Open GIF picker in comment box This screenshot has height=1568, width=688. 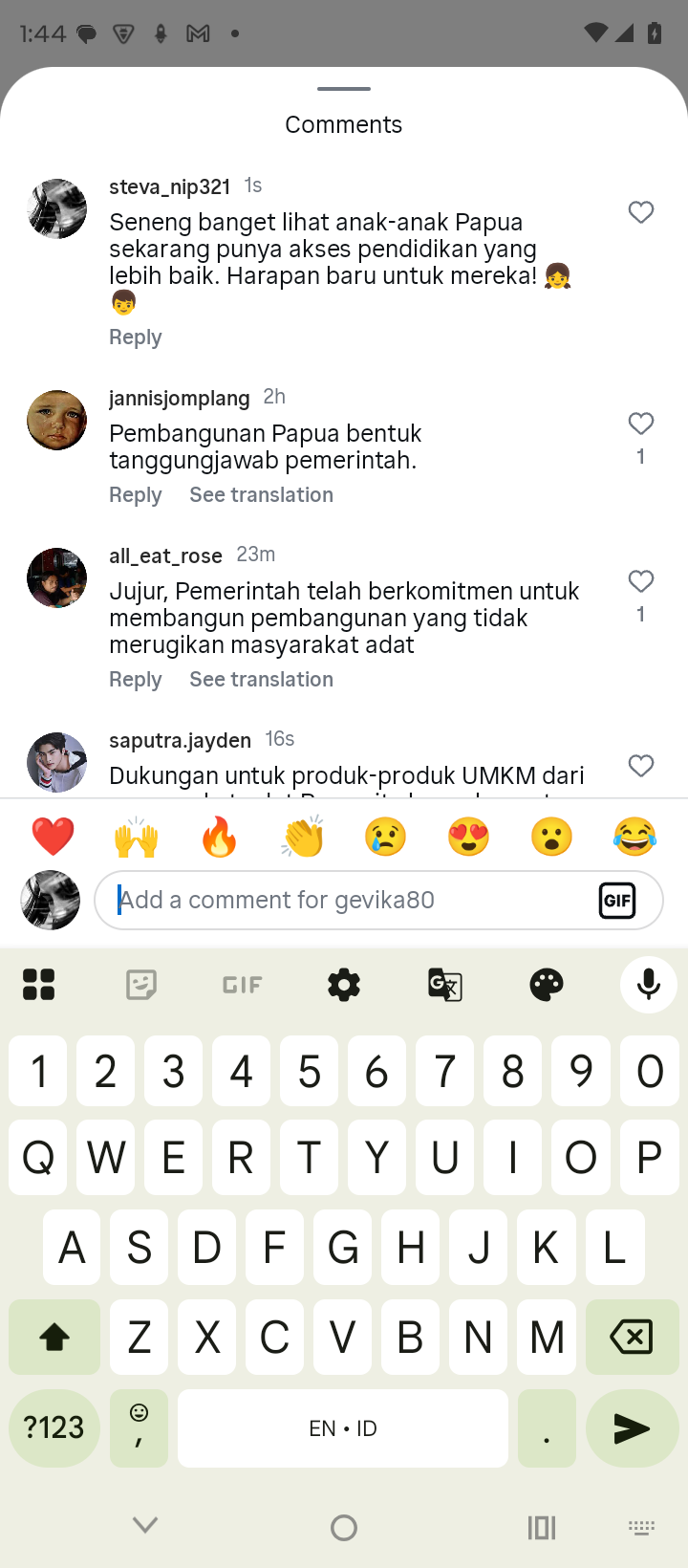pyautogui.click(x=617, y=901)
